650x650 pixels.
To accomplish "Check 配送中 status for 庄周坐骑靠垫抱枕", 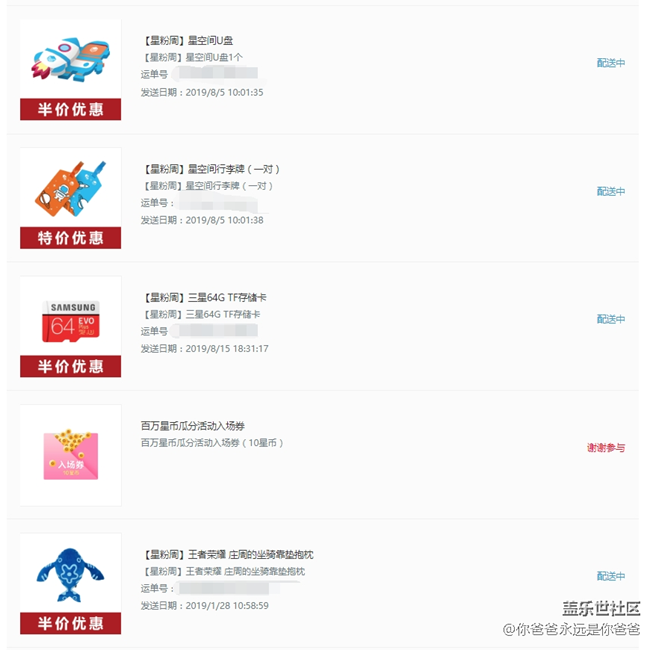I will click(x=610, y=576).
